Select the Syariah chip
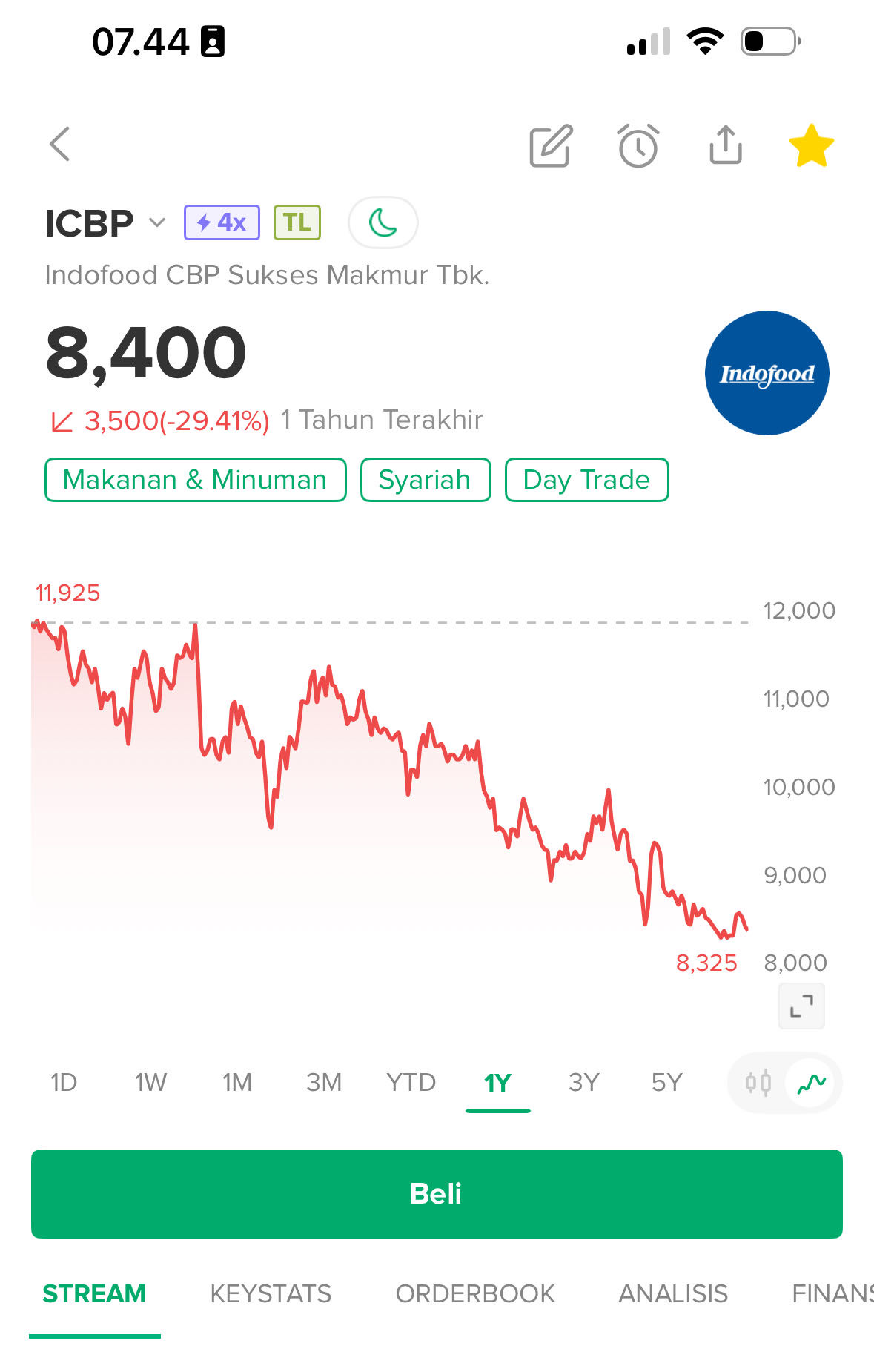 pos(425,480)
